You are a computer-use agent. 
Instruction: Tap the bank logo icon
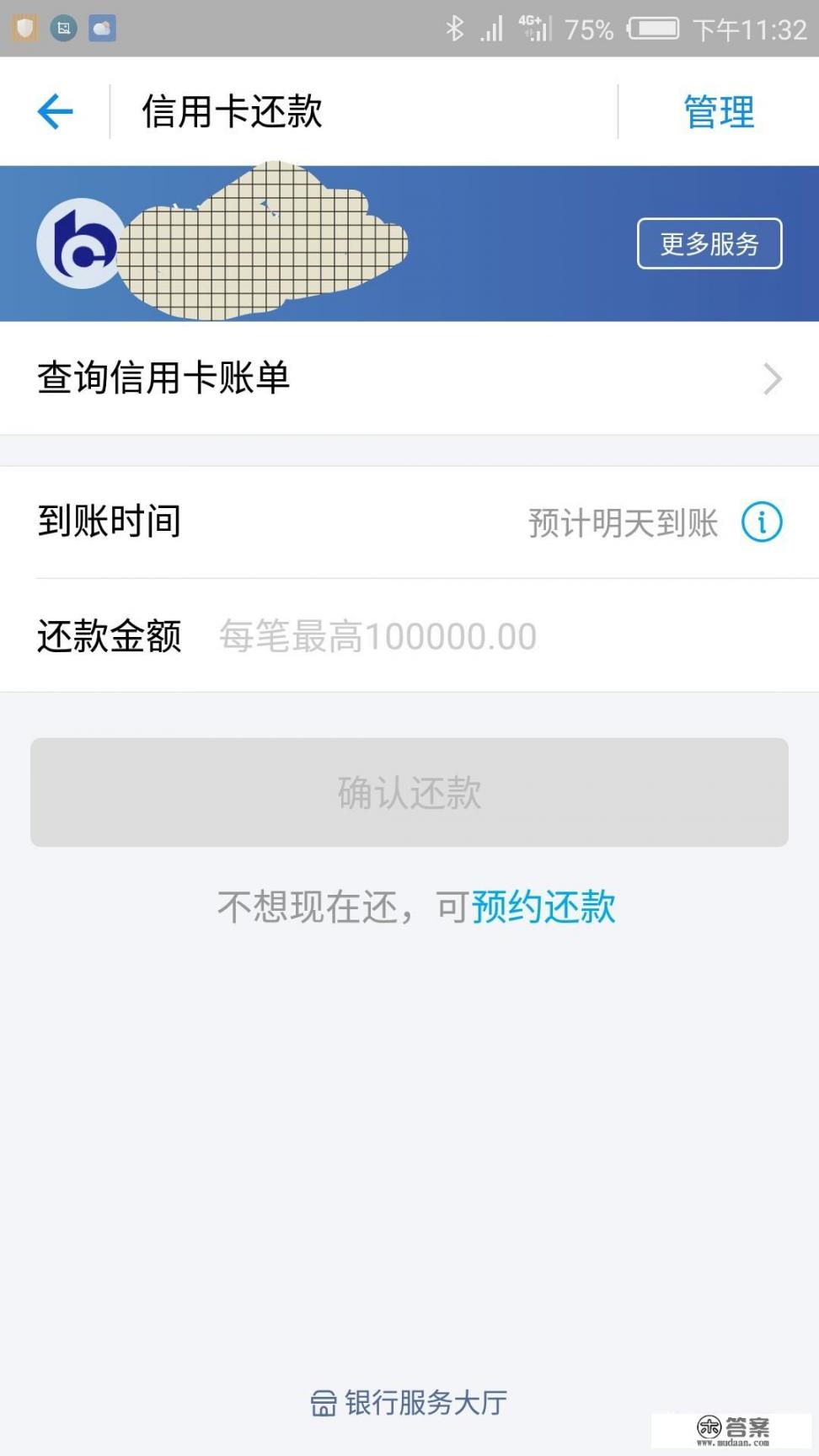pyautogui.click(x=81, y=244)
